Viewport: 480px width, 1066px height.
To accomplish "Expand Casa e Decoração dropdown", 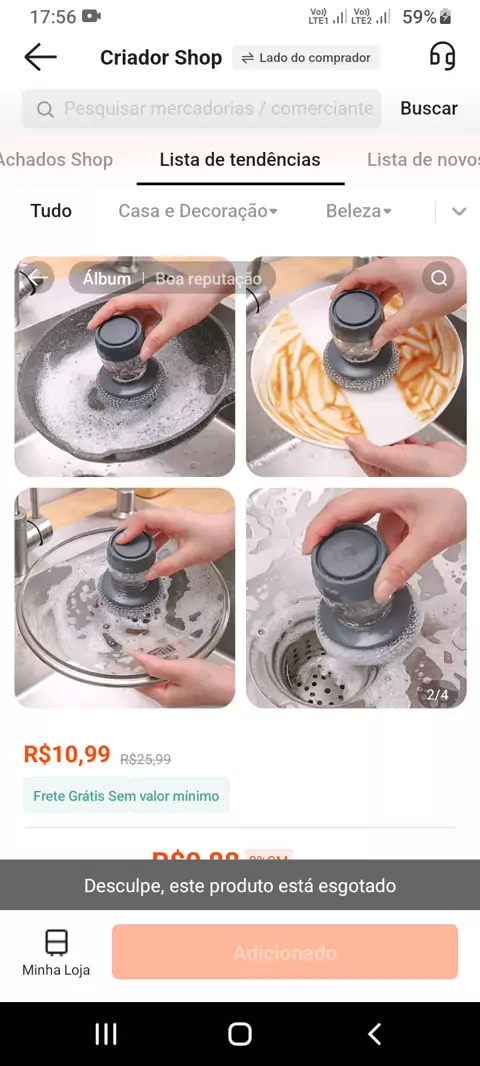I will click(198, 211).
